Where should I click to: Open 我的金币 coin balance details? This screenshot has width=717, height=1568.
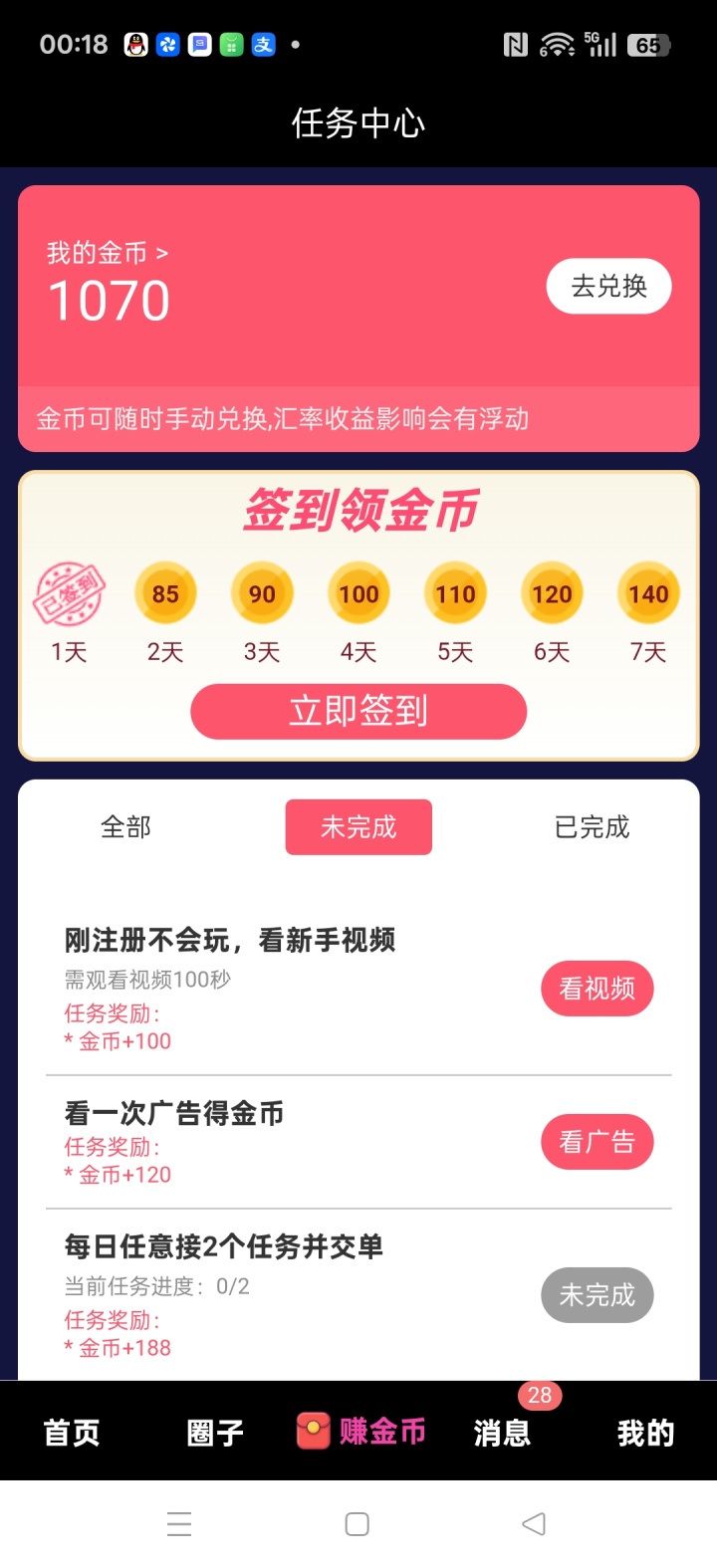click(x=108, y=254)
